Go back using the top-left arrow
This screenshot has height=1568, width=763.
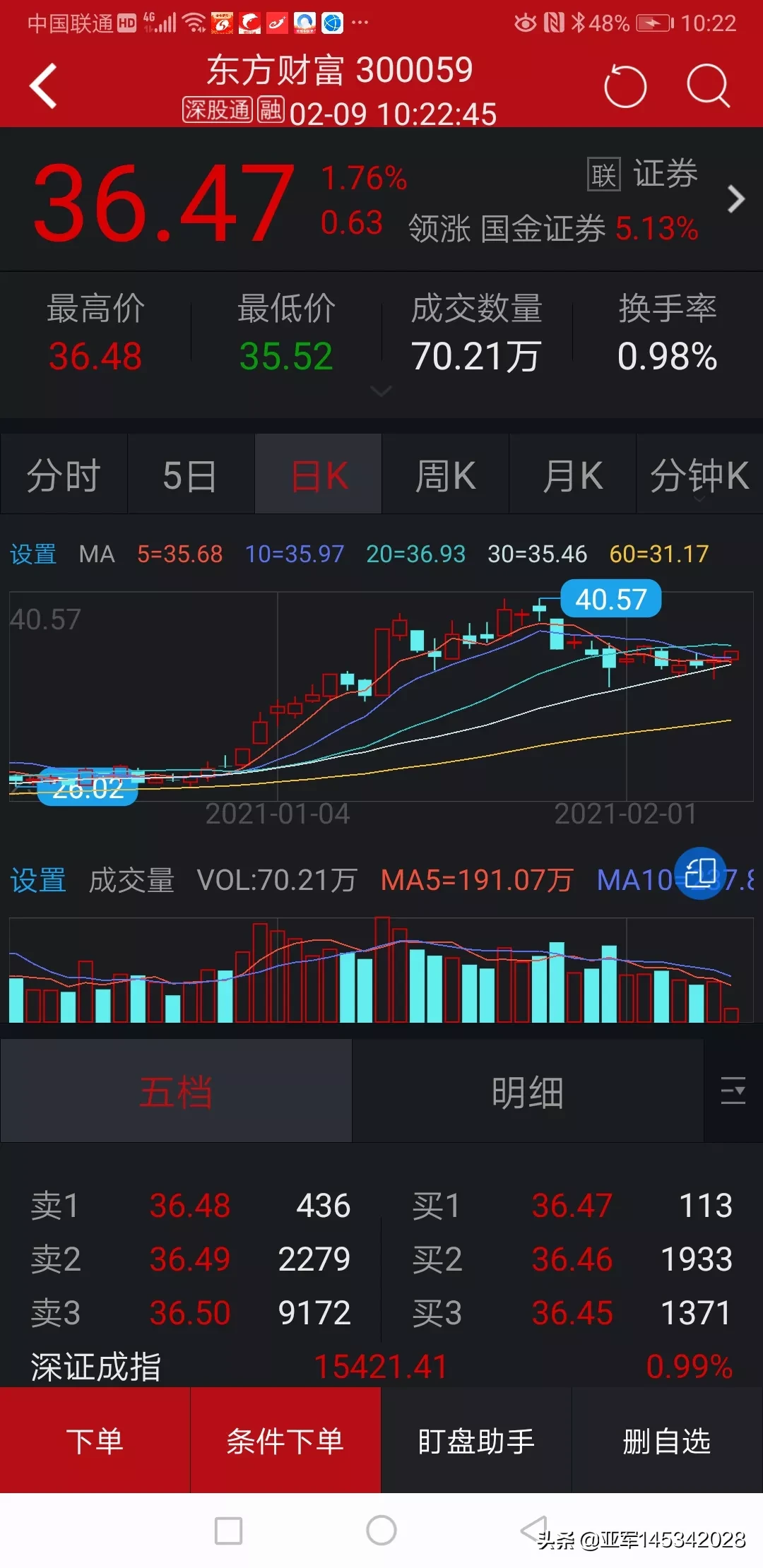click(44, 85)
